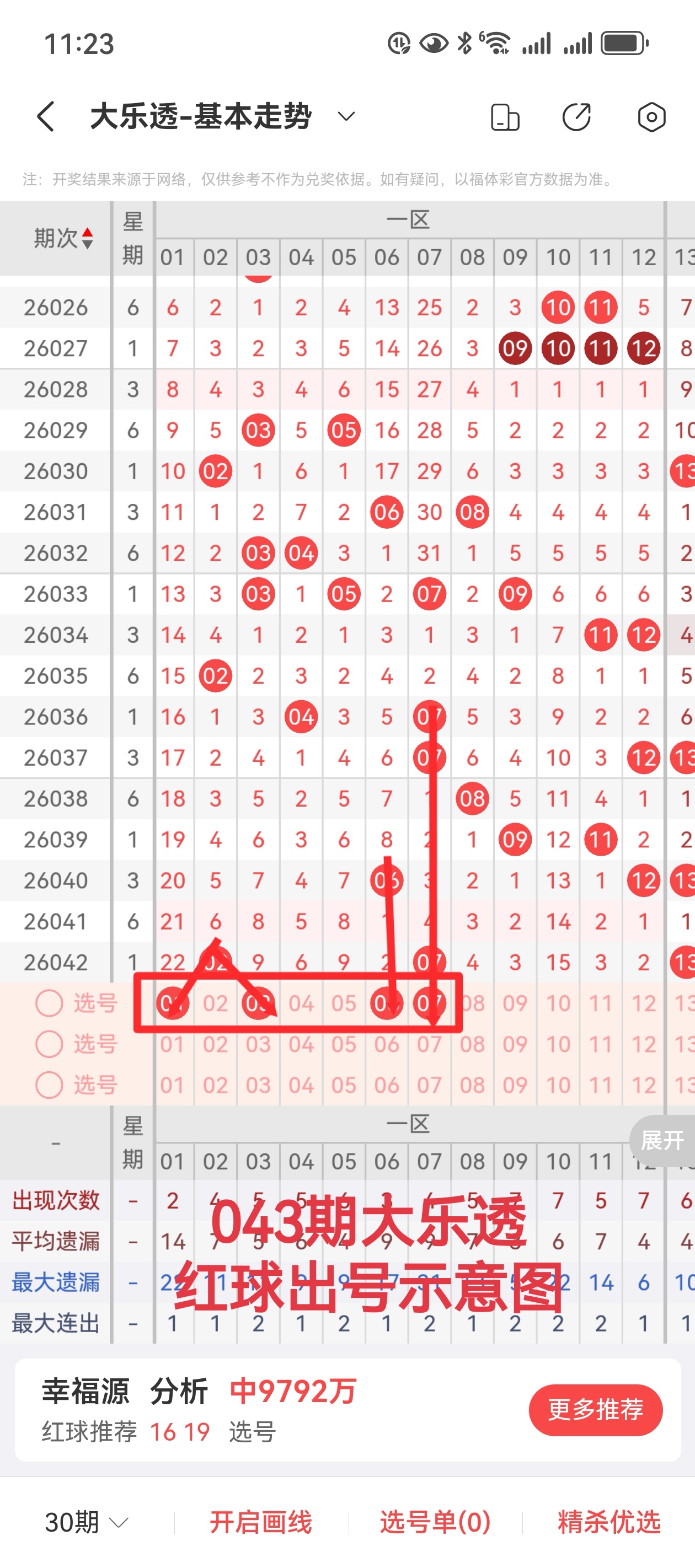This screenshot has height=1568, width=695.
Task: Open the 大乐透-基本走势 chart type dropdown
Action: pos(346,116)
